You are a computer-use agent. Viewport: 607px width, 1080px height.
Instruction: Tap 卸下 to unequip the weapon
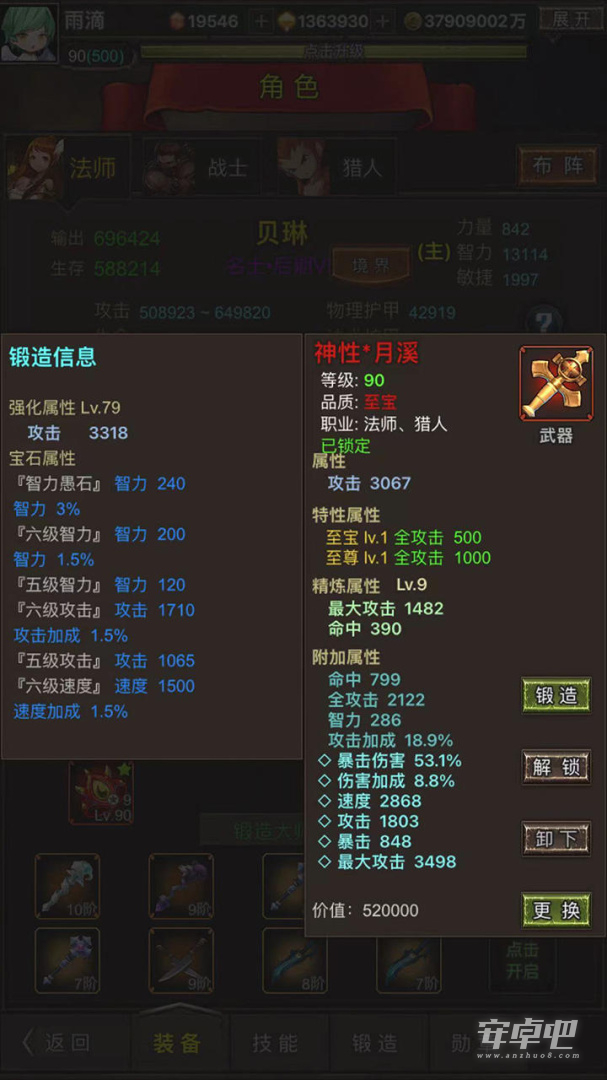coord(556,838)
